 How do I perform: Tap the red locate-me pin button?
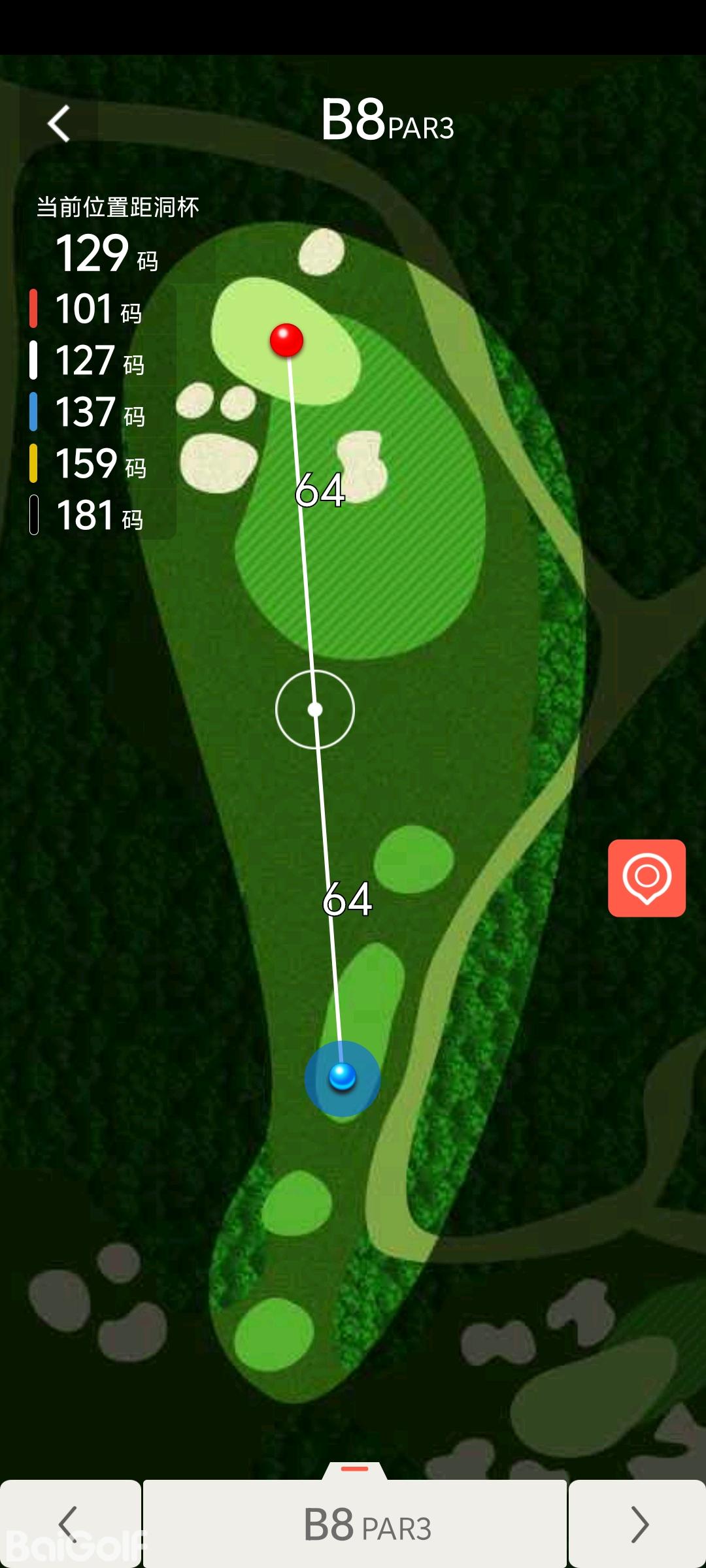coord(647,878)
